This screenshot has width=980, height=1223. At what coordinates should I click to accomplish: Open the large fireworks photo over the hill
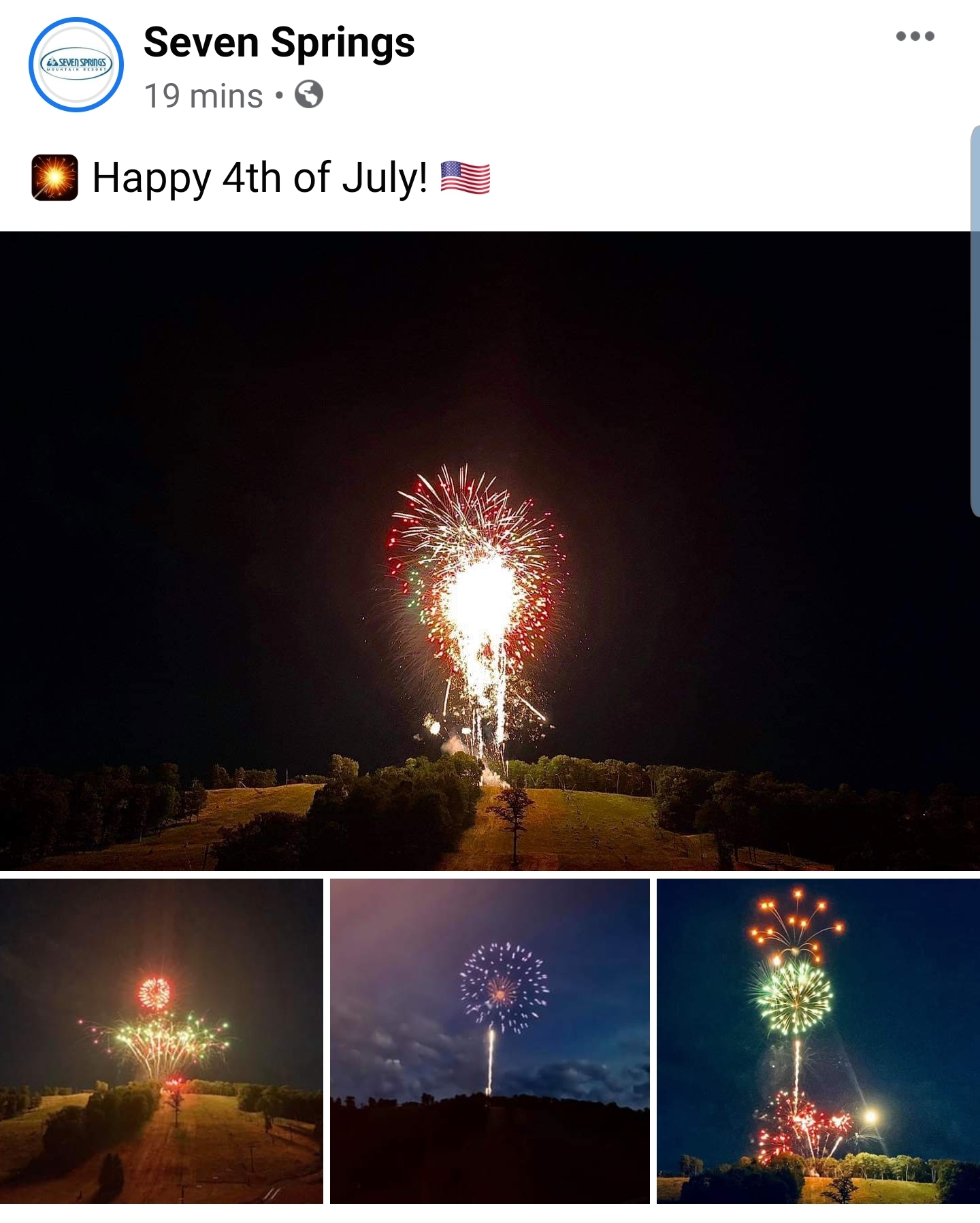[x=490, y=551]
